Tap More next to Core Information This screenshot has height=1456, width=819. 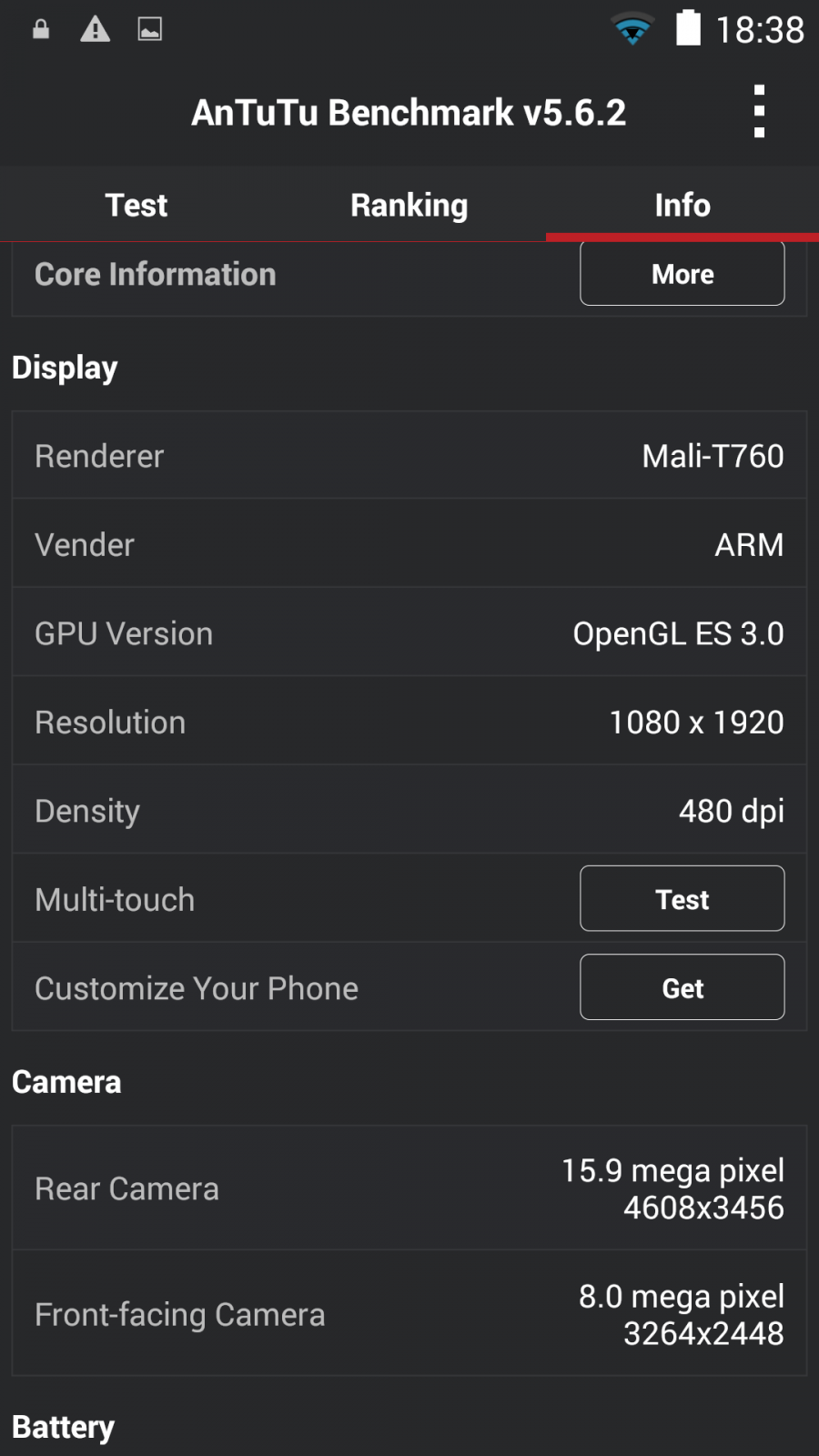[x=682, y=273]
